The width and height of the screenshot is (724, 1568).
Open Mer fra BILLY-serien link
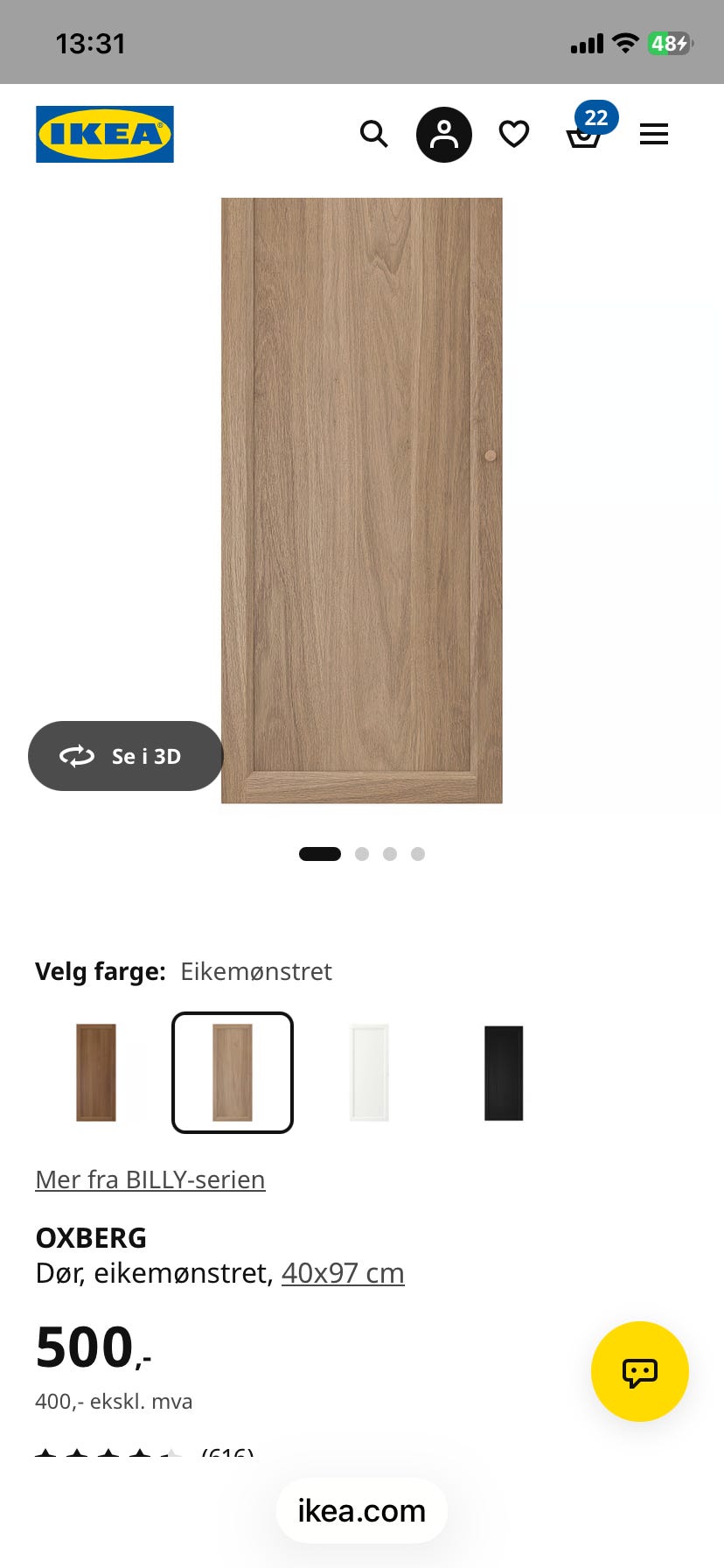(150, 1179)
